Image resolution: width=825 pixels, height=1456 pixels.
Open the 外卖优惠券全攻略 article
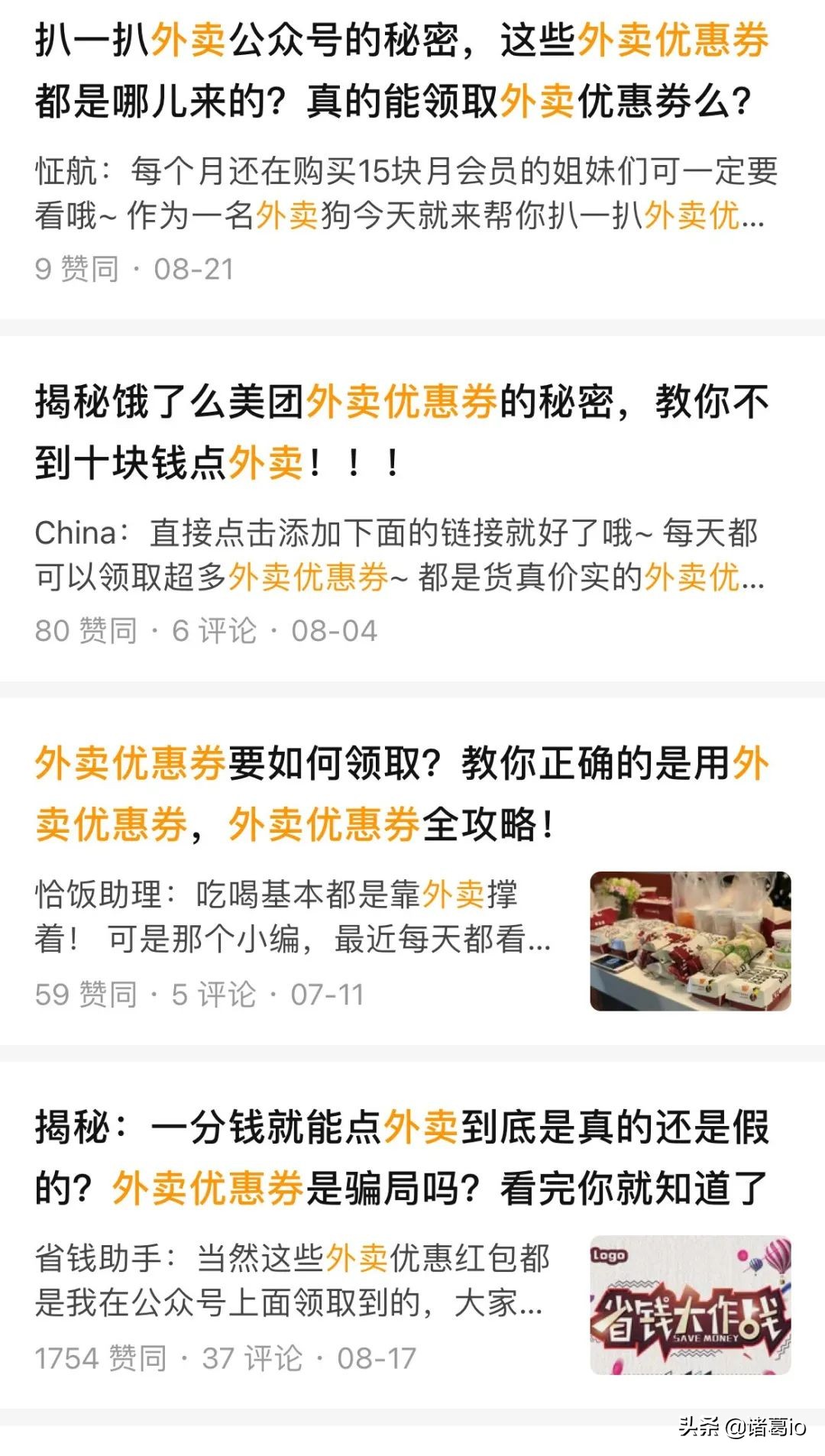(397, 794)
